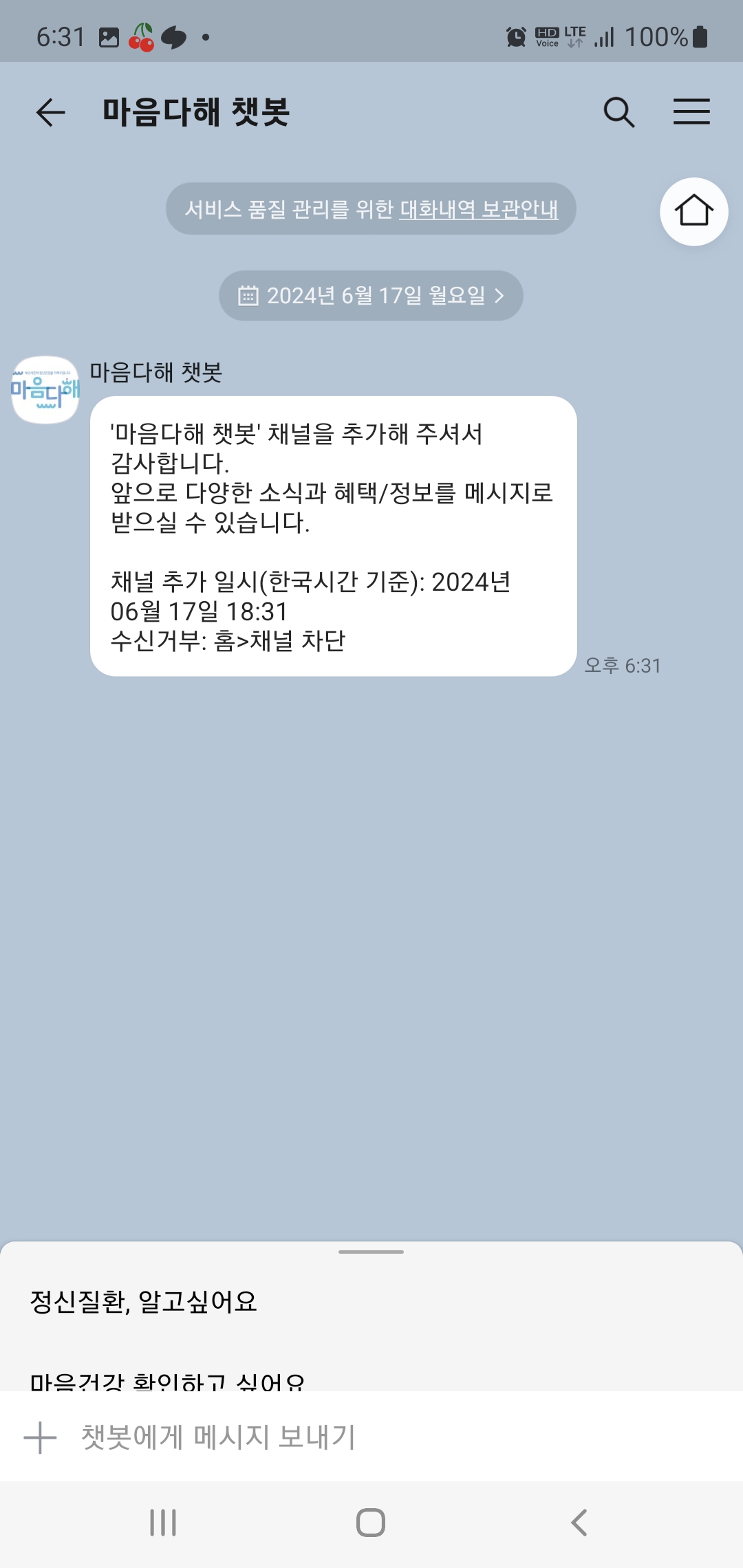Search within the chat conversation
The image size is (743, 1568).
click(x=618, y=112)
